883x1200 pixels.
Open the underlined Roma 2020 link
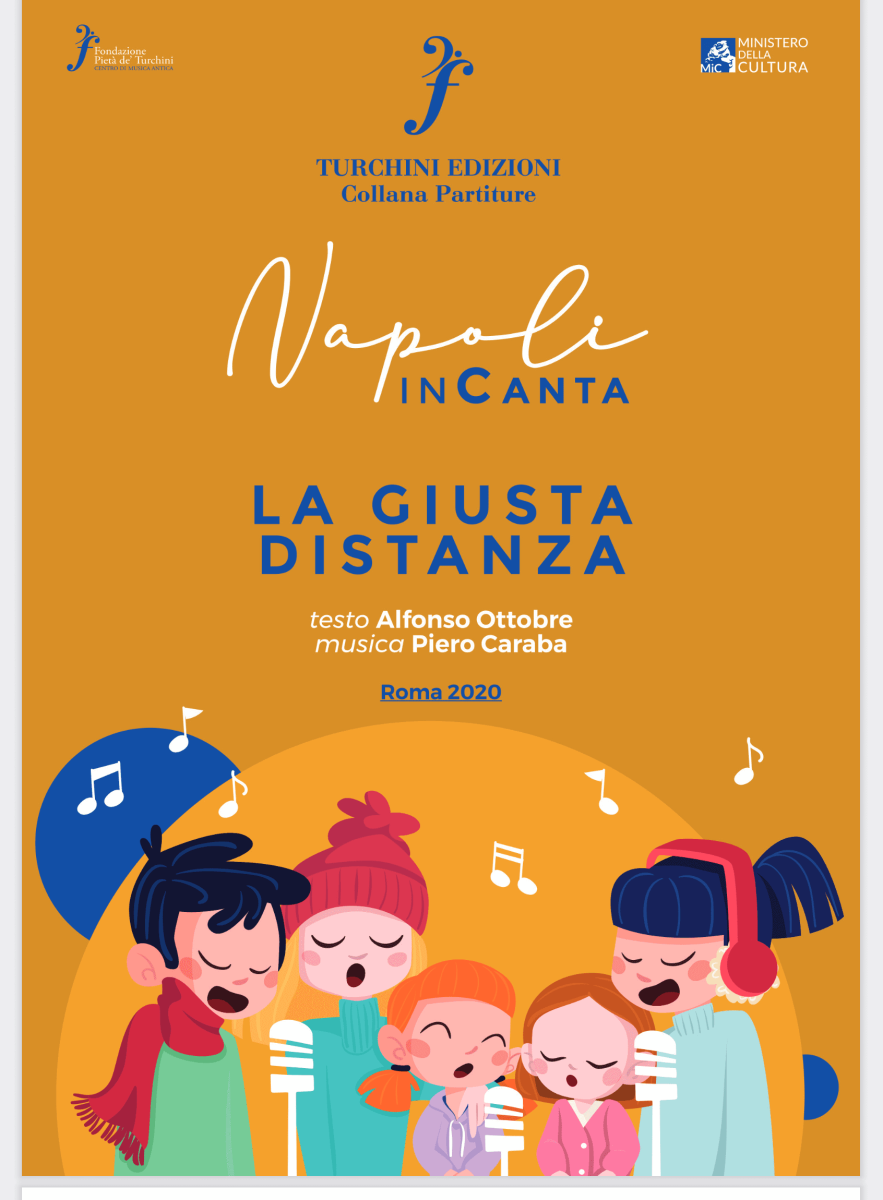(x=441, y=692)
